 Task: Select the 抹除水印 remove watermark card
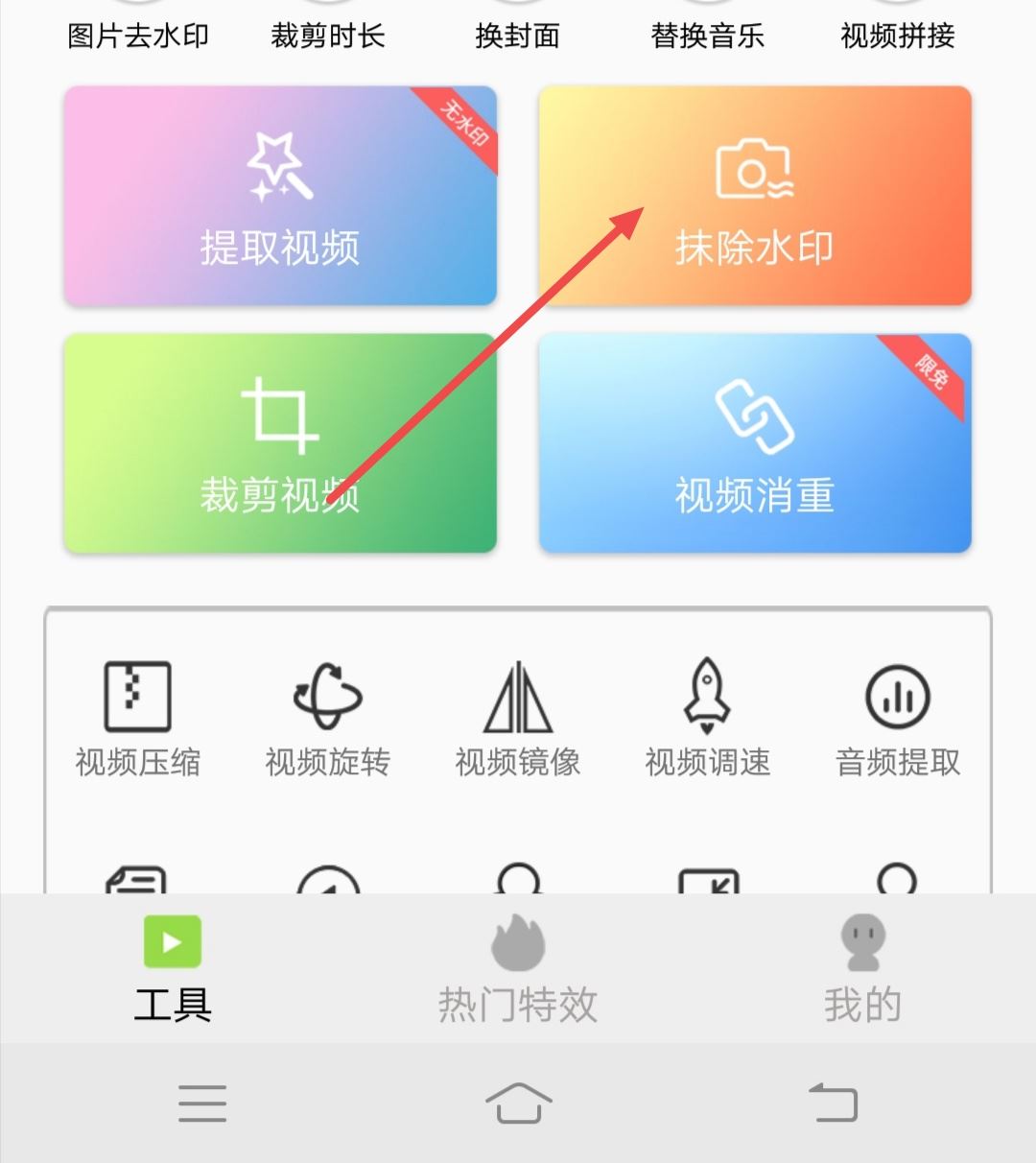pos(754,197)
